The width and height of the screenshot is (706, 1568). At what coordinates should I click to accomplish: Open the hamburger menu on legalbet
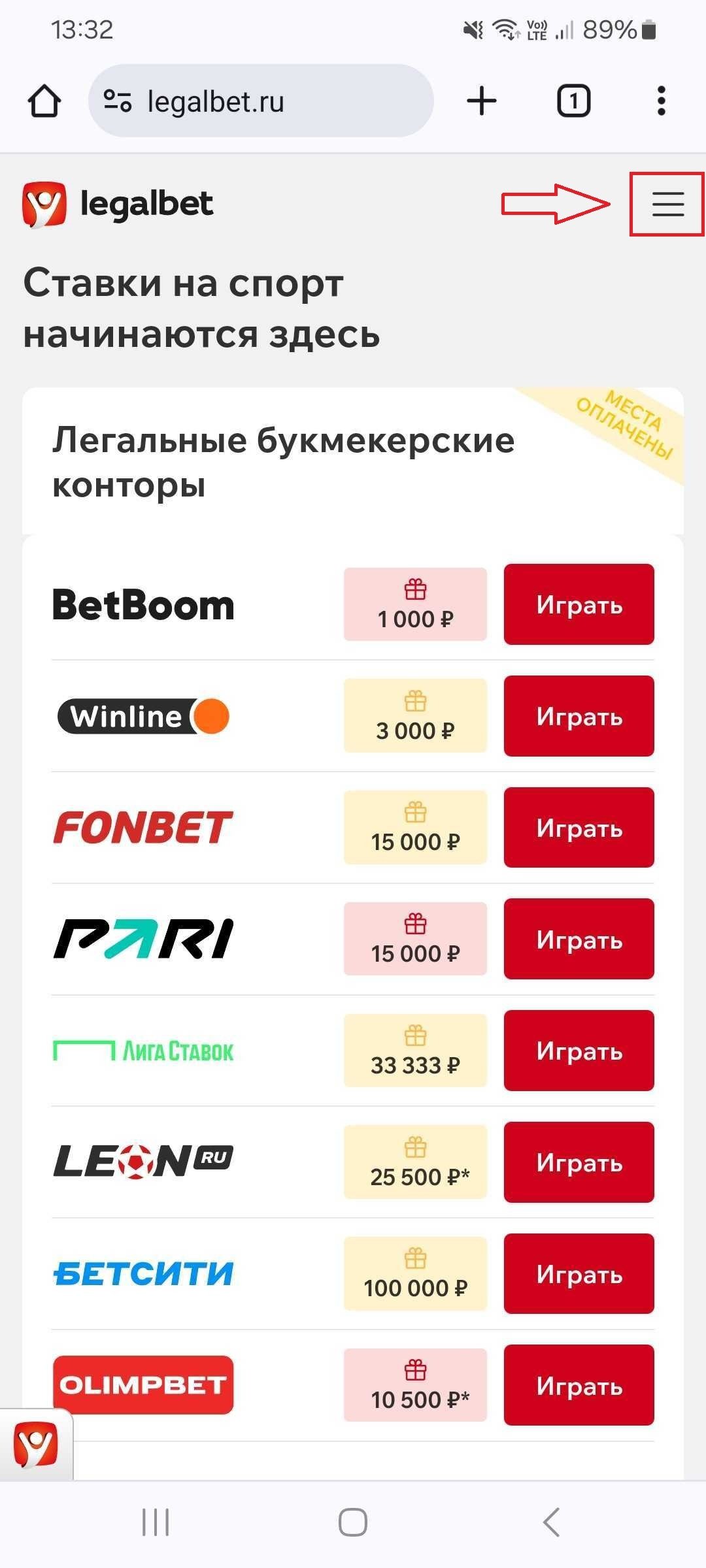[x=667, y=204]
